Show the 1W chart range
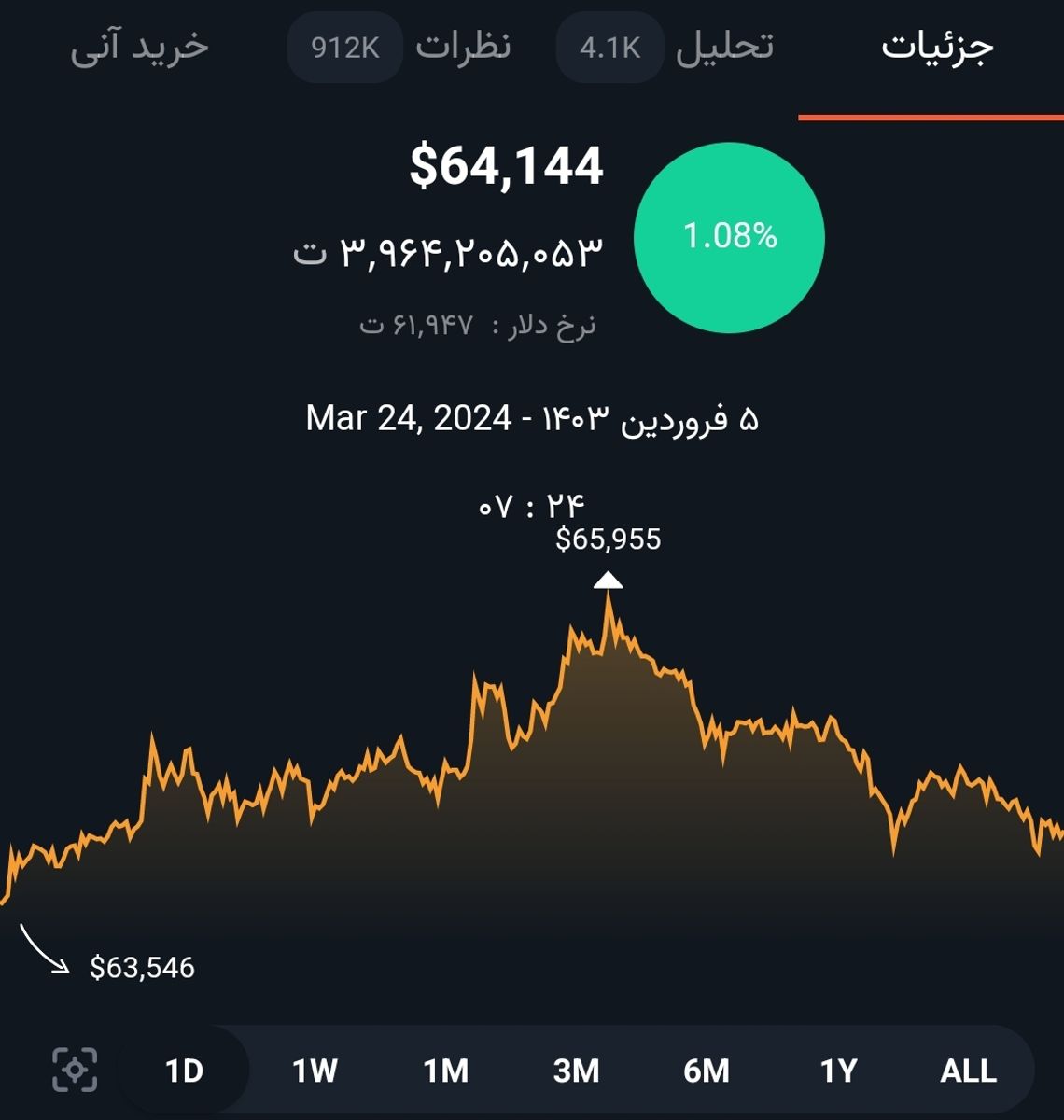Screen dimensions: 1064x1120 pyautogui.click(x=315, y=1070)
